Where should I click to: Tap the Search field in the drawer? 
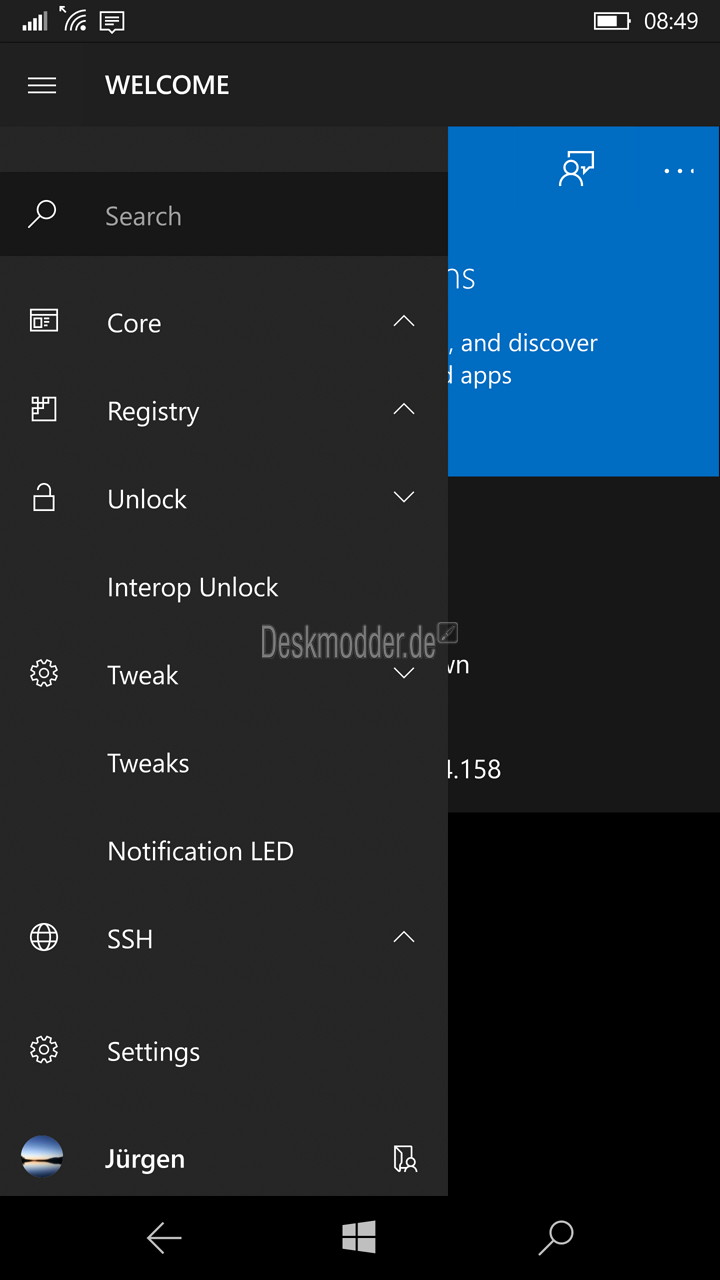click(224, 215)
